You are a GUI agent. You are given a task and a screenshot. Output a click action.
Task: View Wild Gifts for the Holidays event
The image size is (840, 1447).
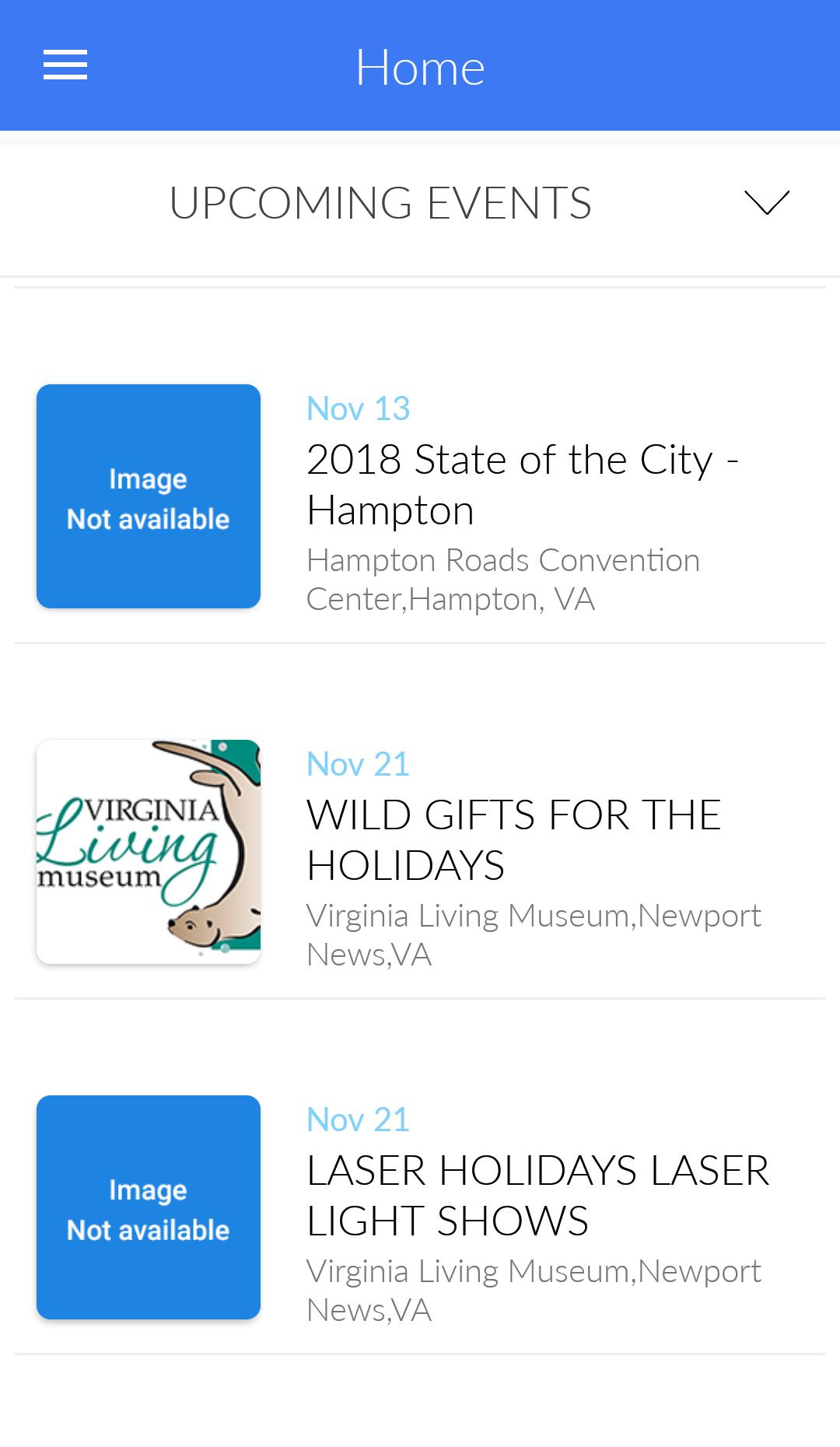[x=513, y=839]
